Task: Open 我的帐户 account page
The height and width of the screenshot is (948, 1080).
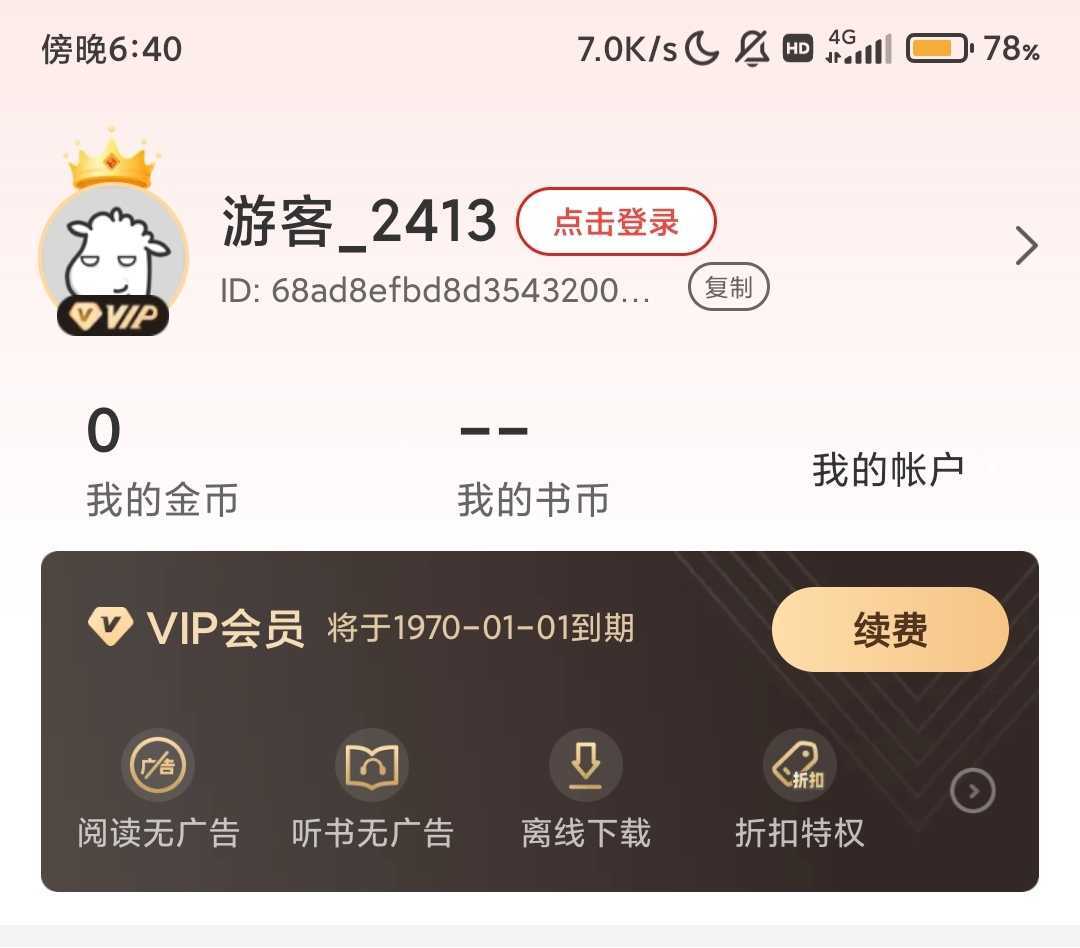Action: 887,470
